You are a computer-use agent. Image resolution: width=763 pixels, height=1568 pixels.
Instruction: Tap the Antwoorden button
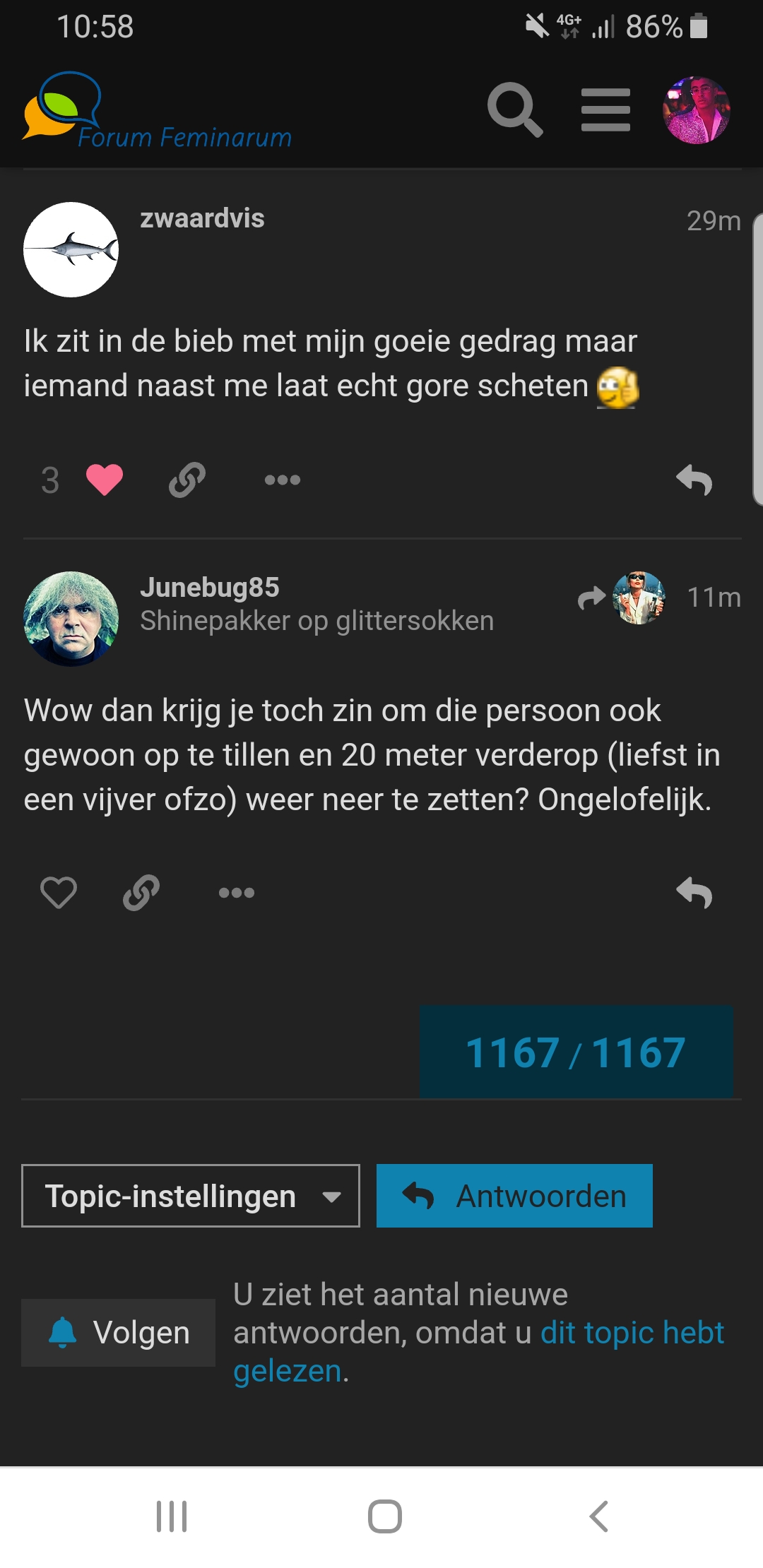[x=514, y=1196]
